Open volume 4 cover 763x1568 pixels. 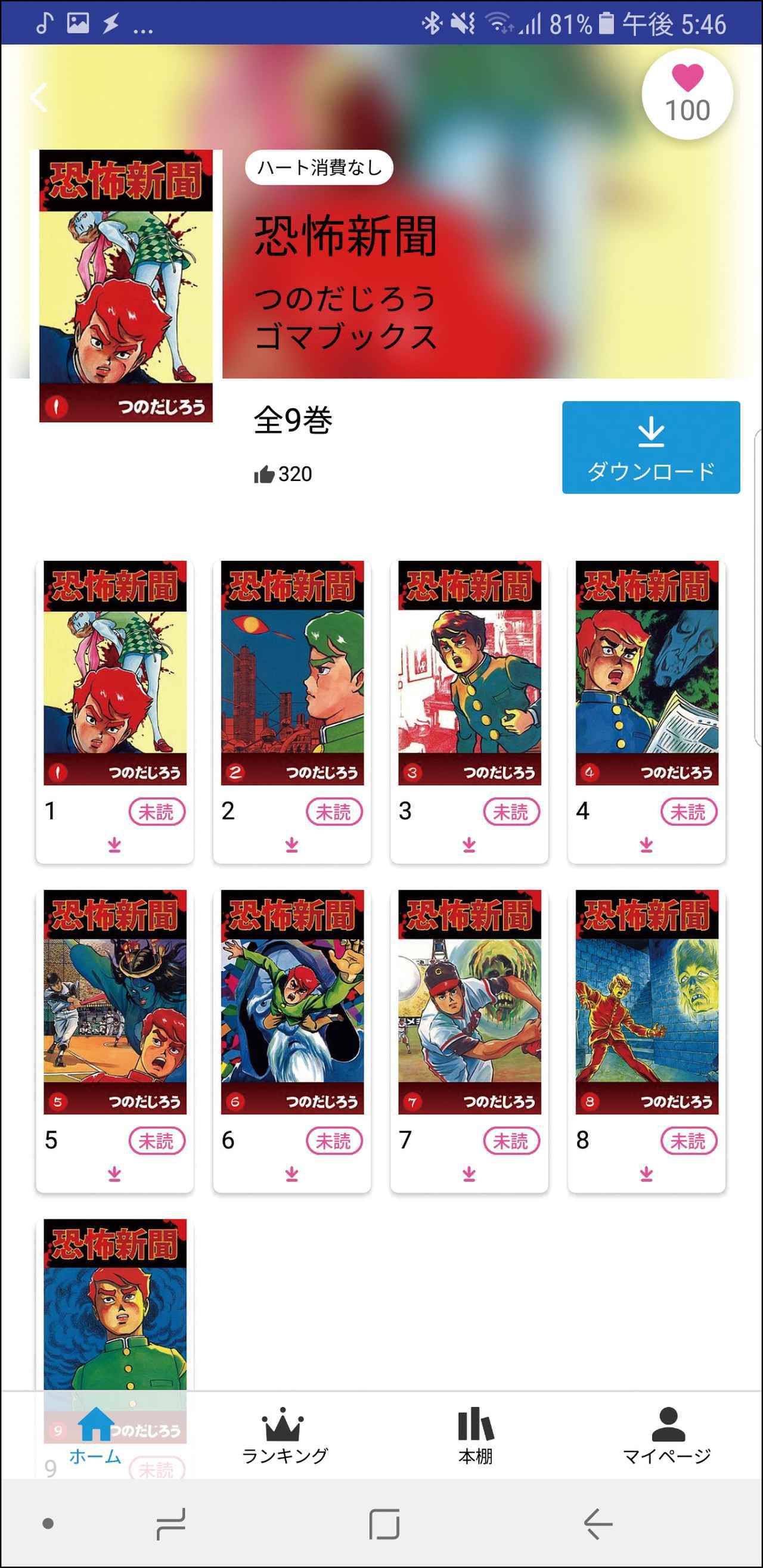[646, 673]
